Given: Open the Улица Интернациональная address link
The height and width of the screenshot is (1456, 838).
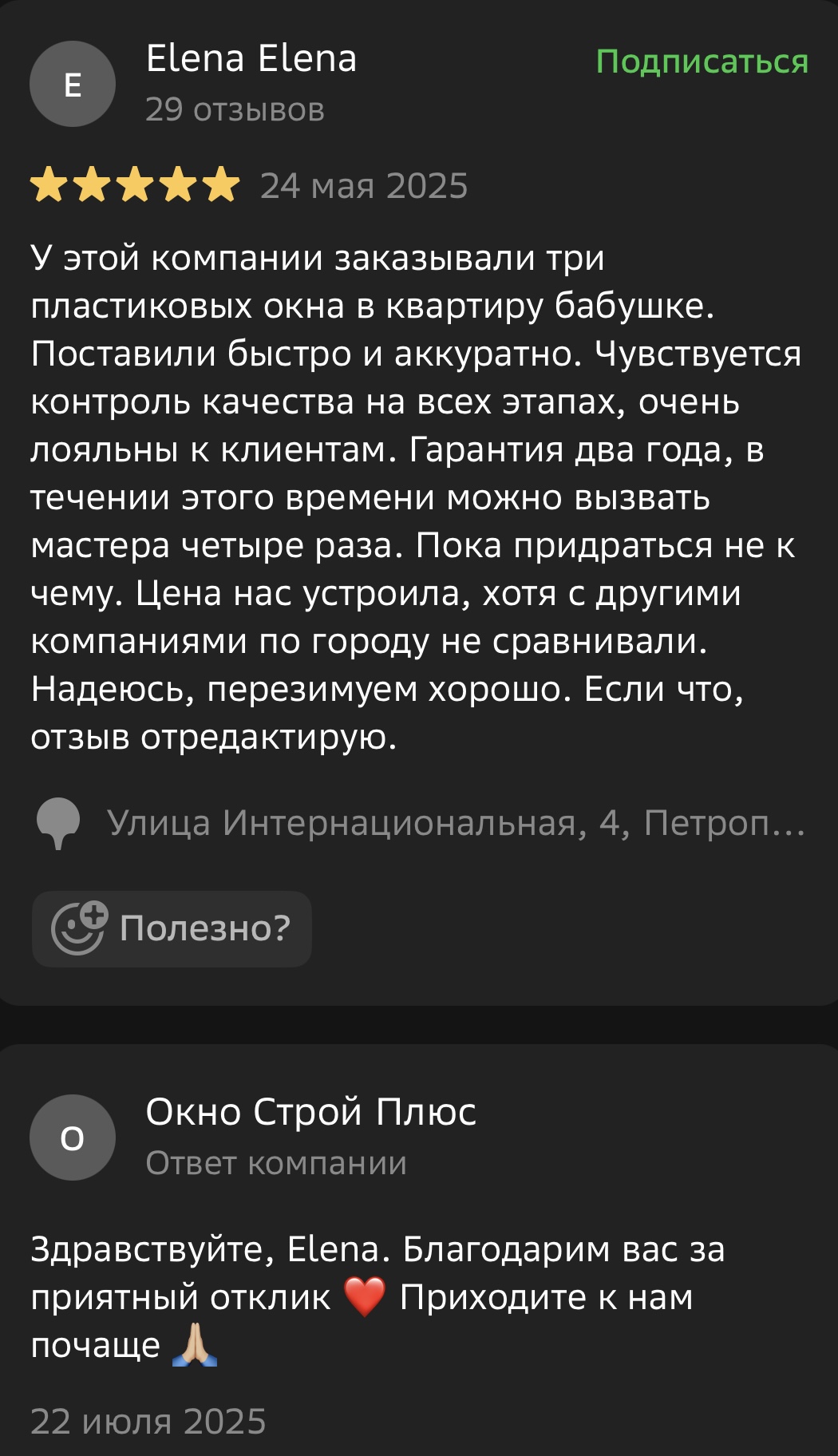Looking at the screenshot, I should tap(455, 823).
